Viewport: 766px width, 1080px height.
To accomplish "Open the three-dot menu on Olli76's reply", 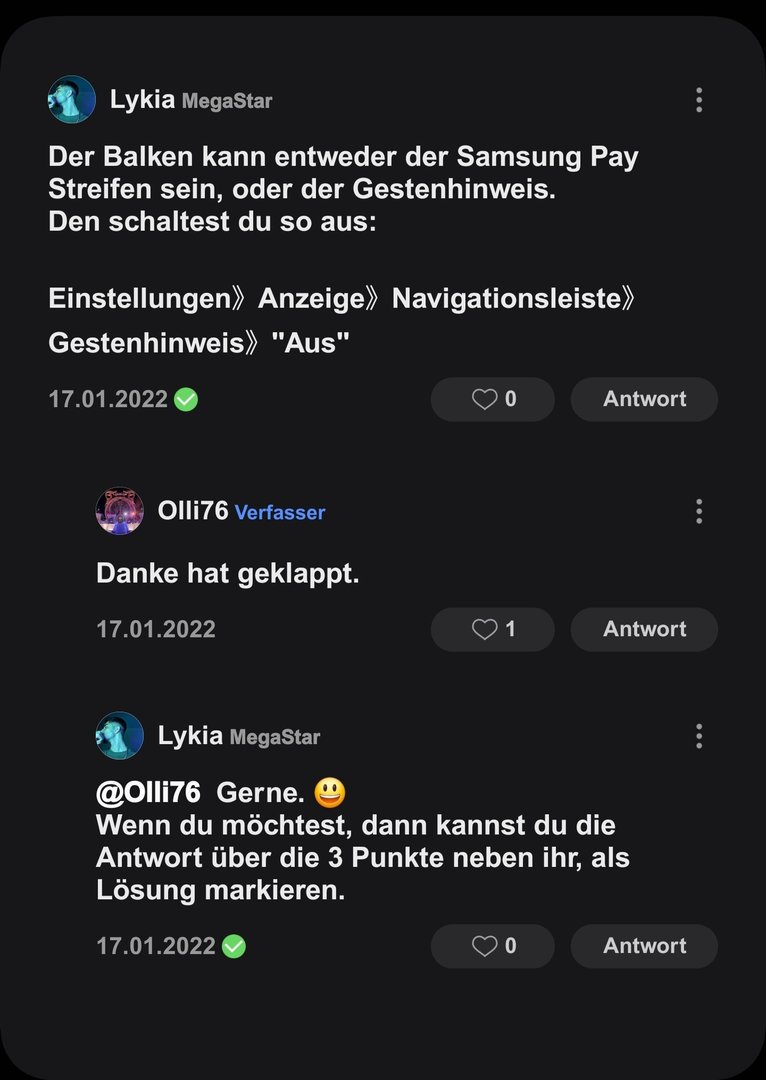I will [x=699, y=512].
